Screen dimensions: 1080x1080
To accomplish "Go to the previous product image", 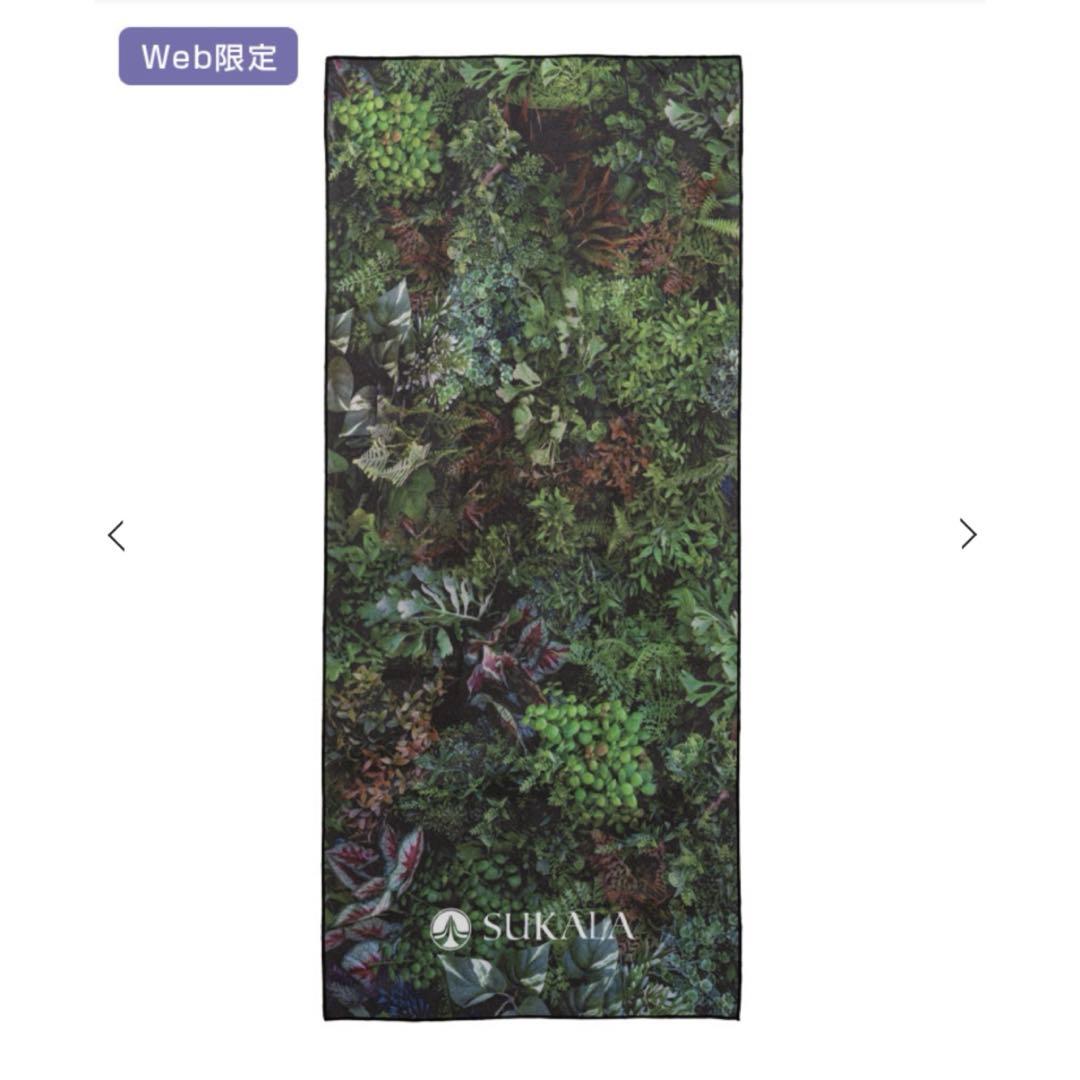I will tap(116, 536).
